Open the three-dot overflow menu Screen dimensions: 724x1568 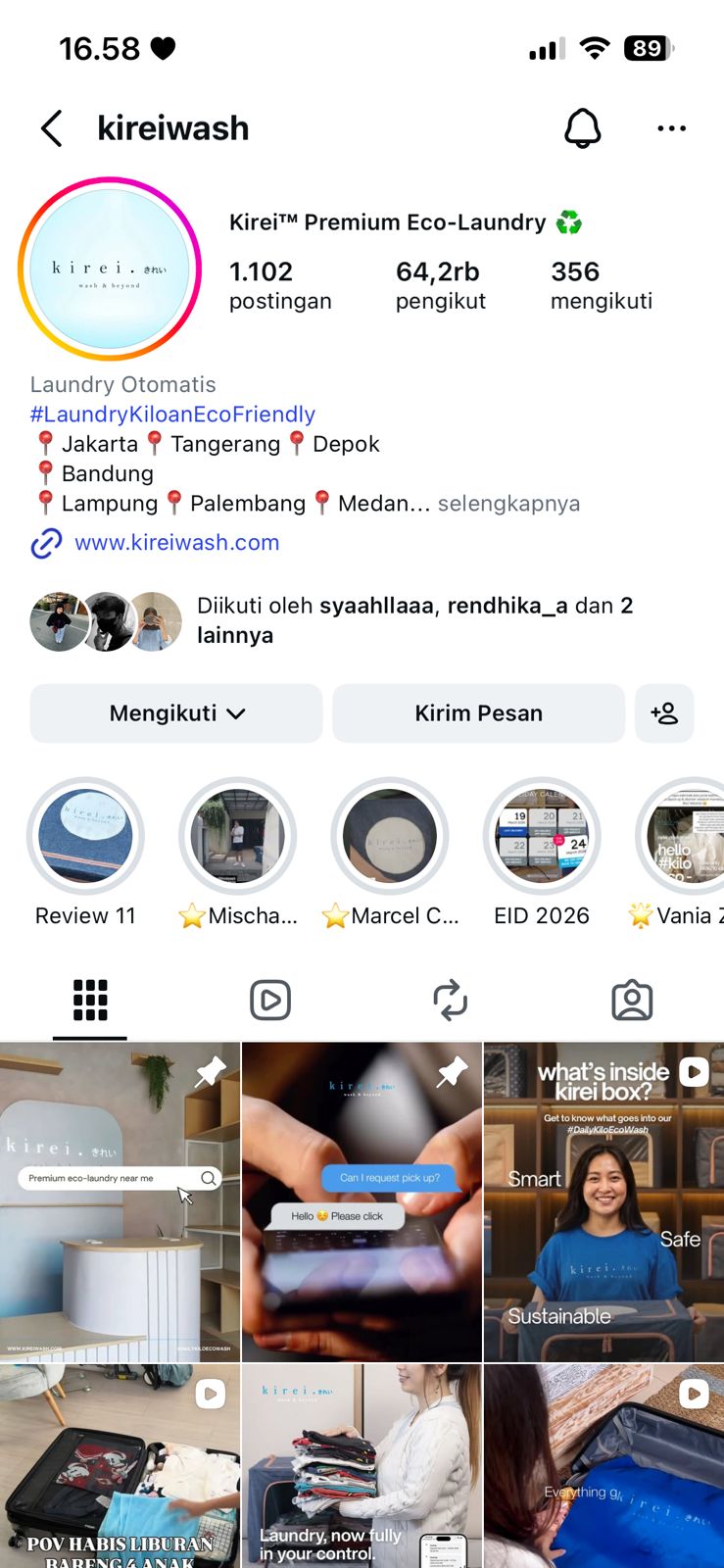point(671,128)
